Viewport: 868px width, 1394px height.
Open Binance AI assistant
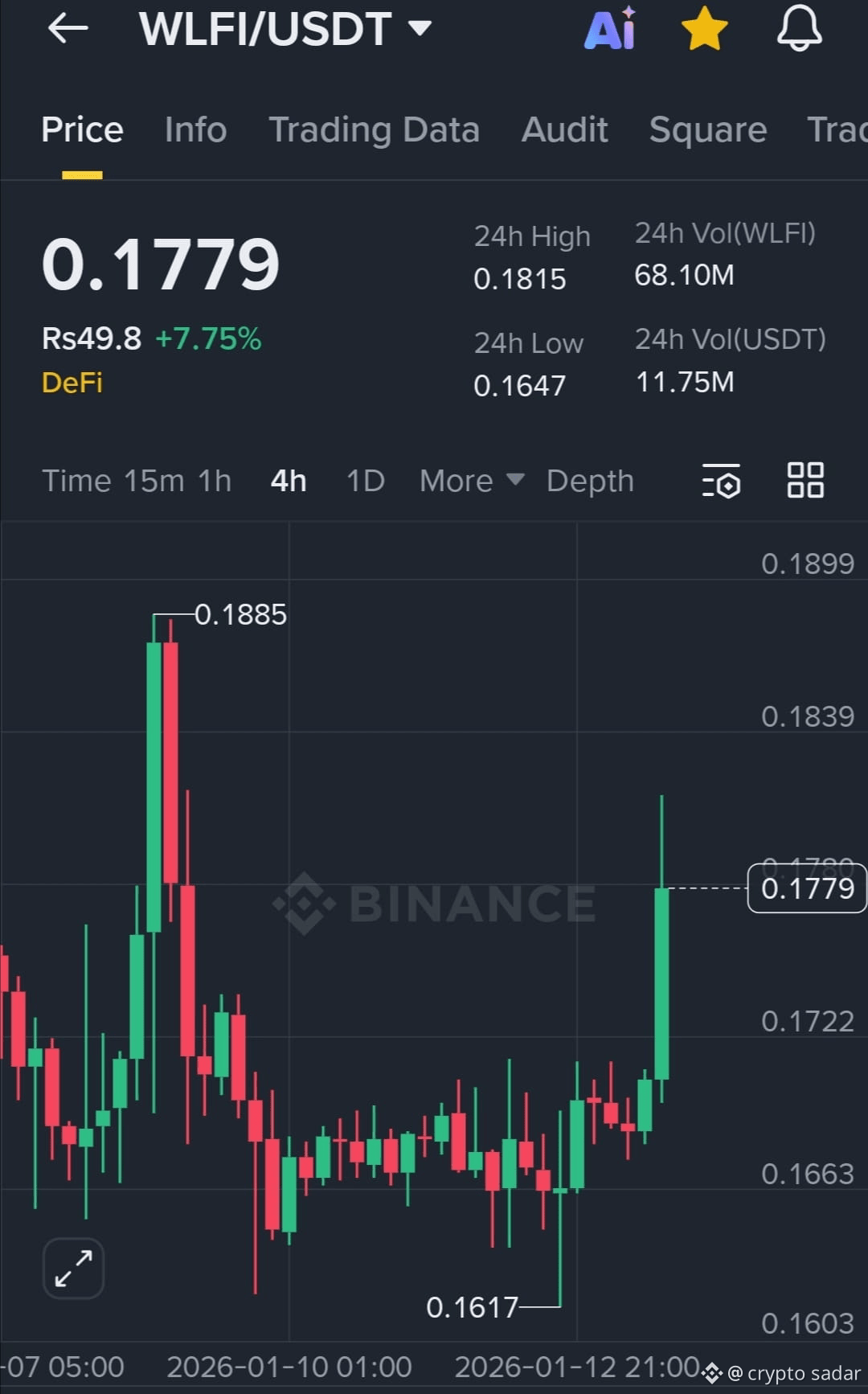point(610,30)
